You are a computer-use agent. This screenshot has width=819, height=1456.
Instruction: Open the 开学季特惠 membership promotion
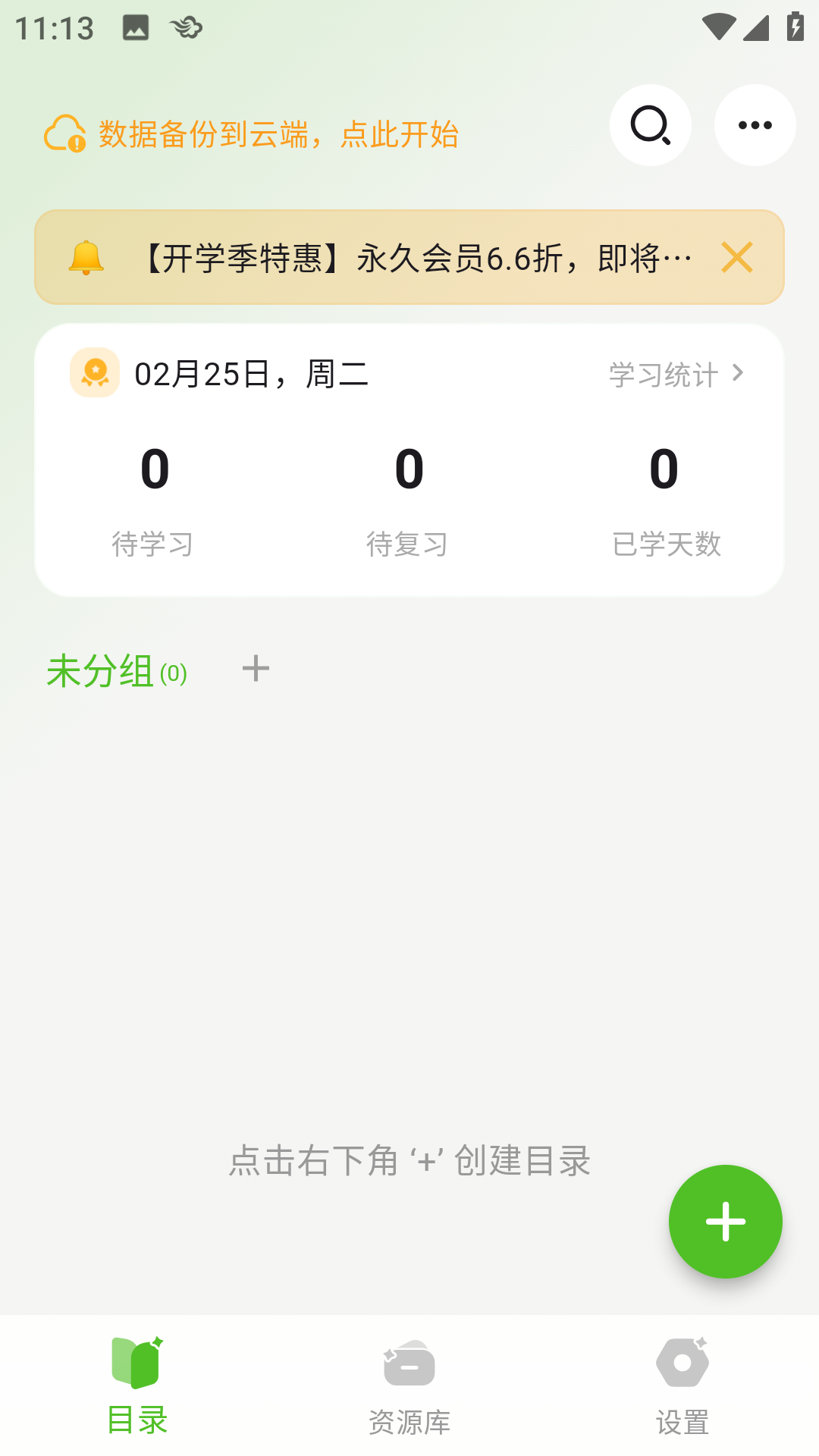point(417,258)
